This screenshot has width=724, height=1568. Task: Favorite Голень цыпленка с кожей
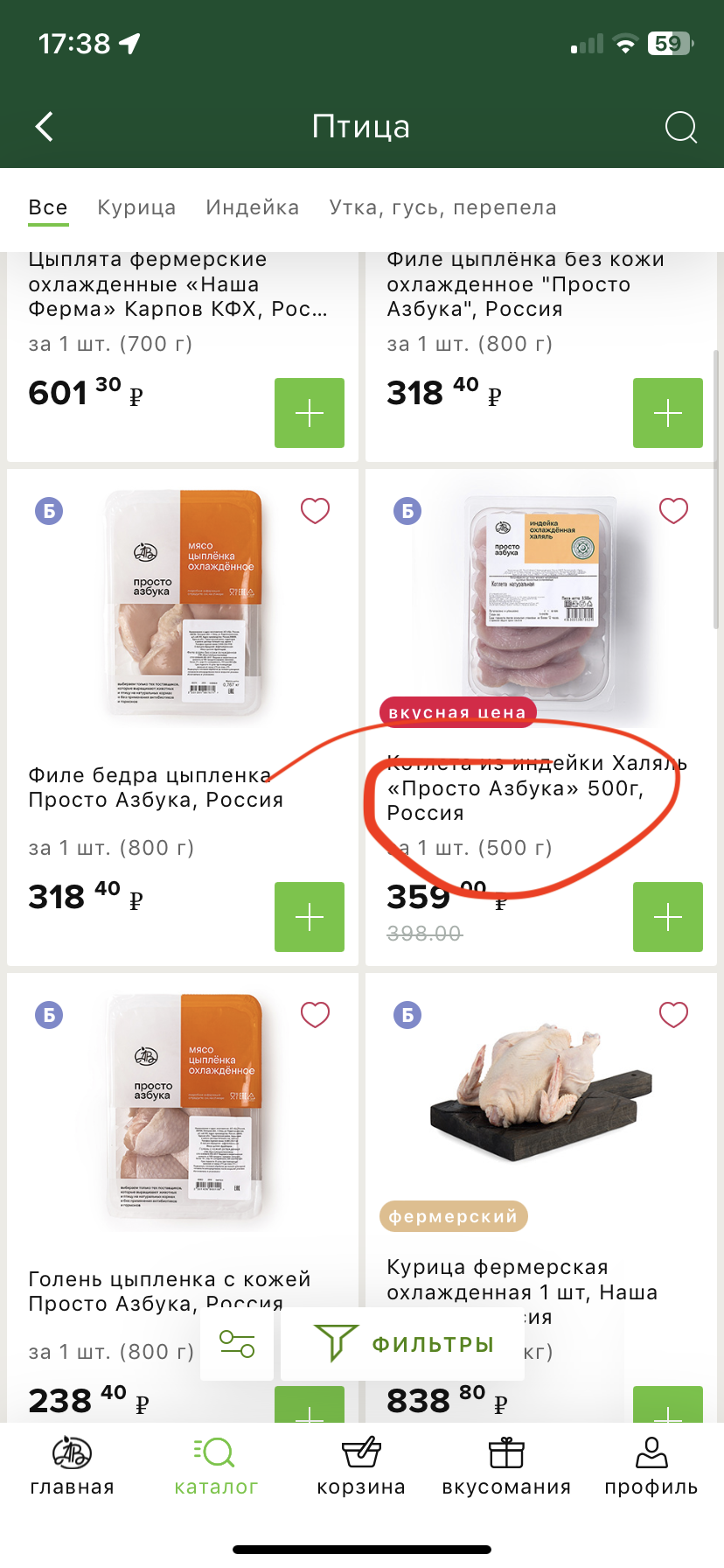[x=315, y=1014]
